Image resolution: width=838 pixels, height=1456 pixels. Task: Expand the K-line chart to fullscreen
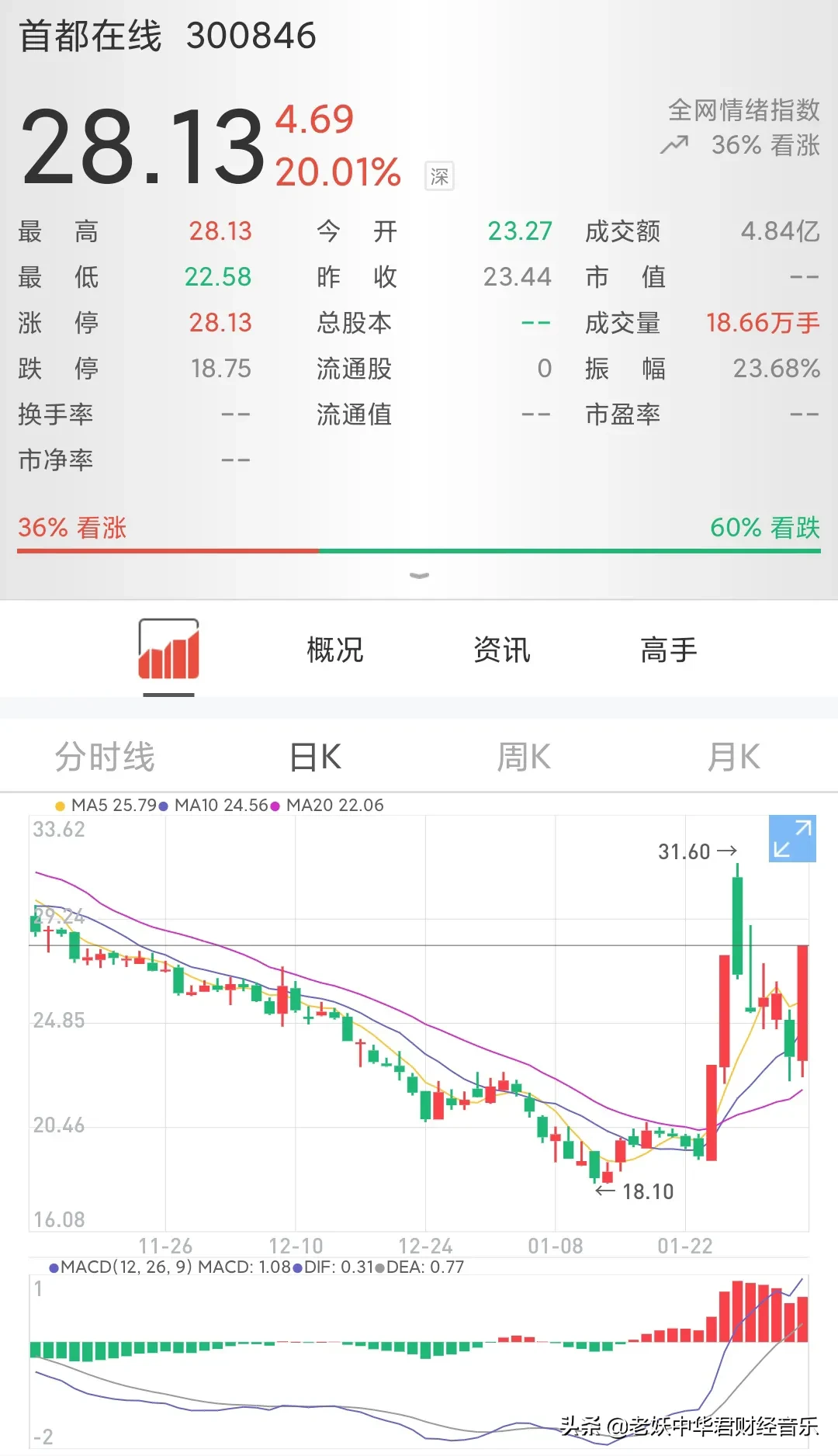pos(792,839)
